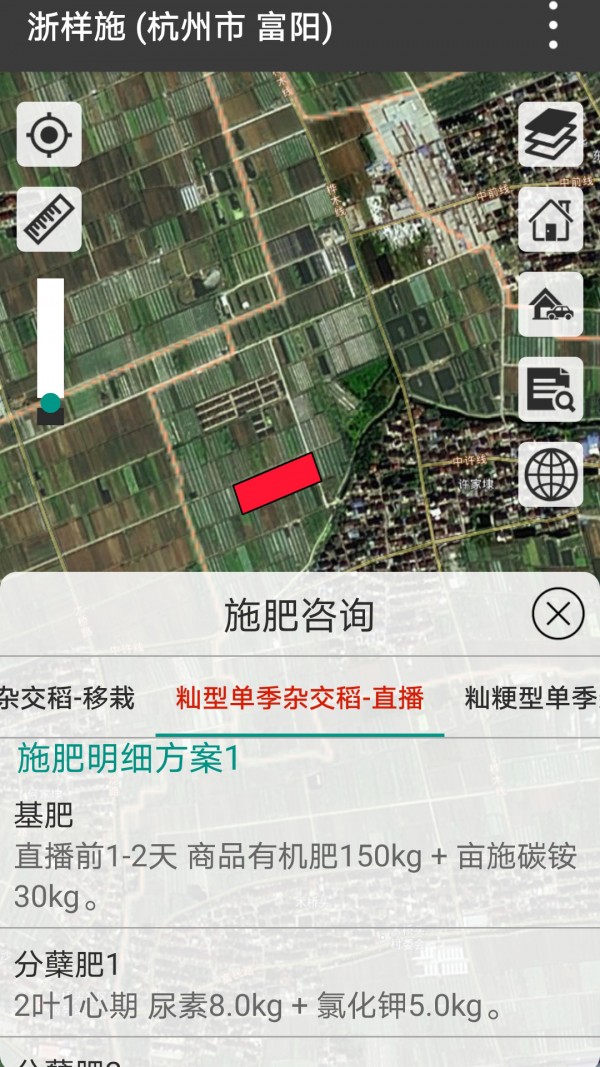Activate the ruler measuring tool
This screenshot has height=1067, width=600.
49,219
